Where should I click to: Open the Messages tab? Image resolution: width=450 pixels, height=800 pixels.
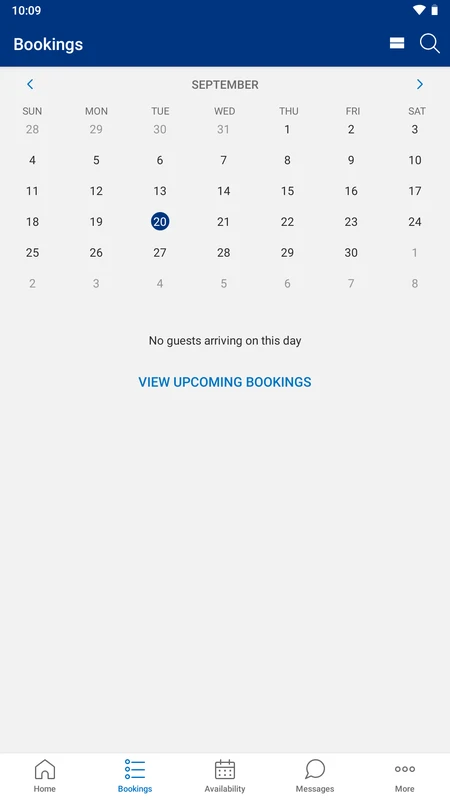pyautogui.click(x=315, y=776)
